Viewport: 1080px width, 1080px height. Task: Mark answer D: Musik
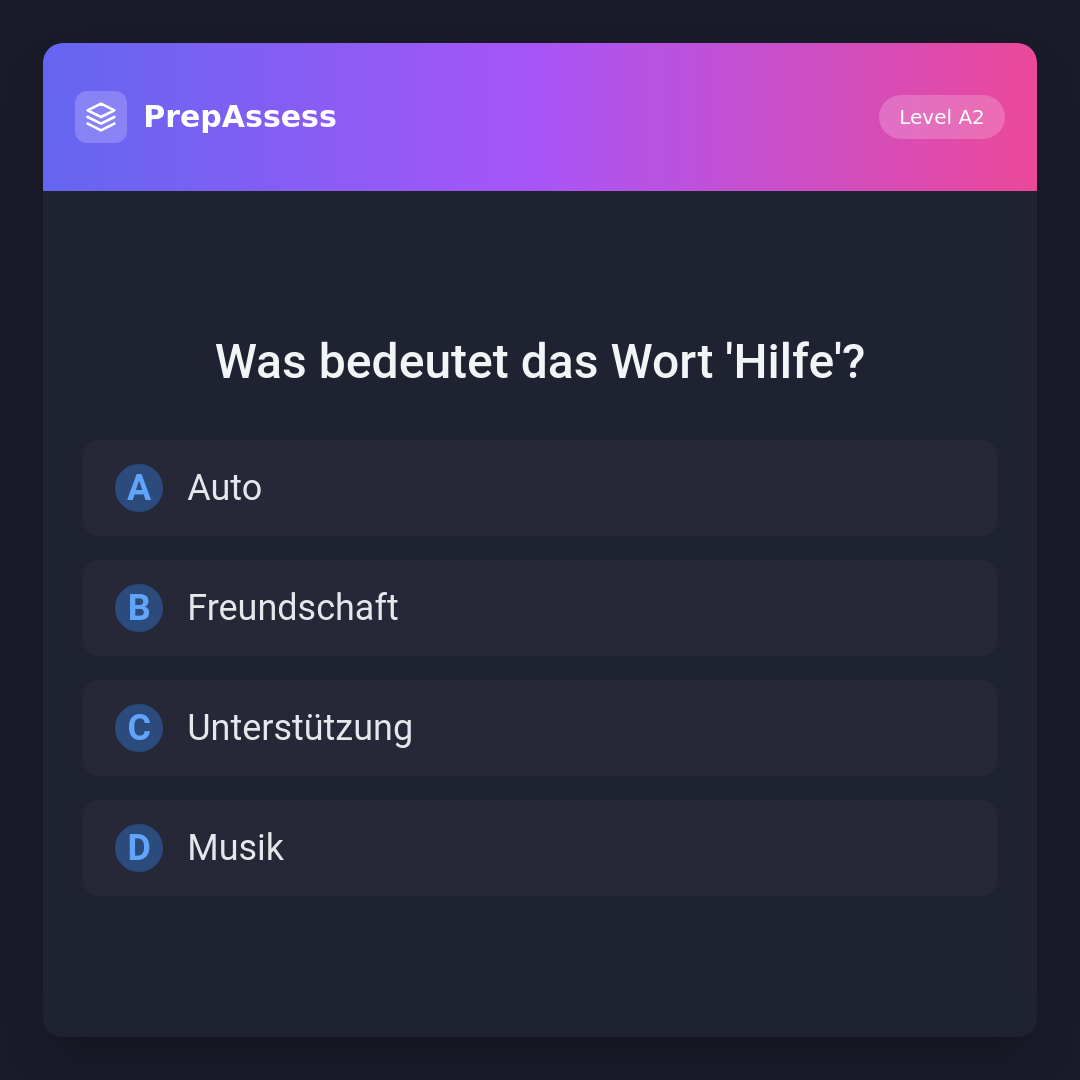click(x=540, y=848)
